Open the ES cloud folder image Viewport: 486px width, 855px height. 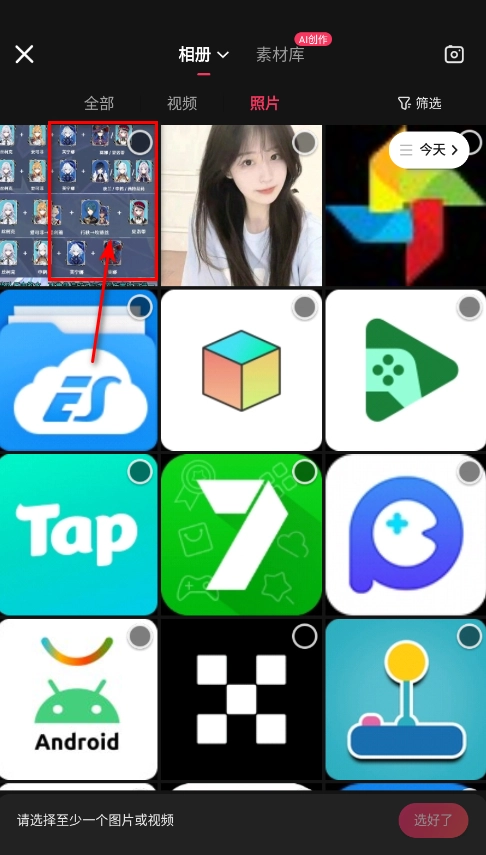click(x=79, y=370)
